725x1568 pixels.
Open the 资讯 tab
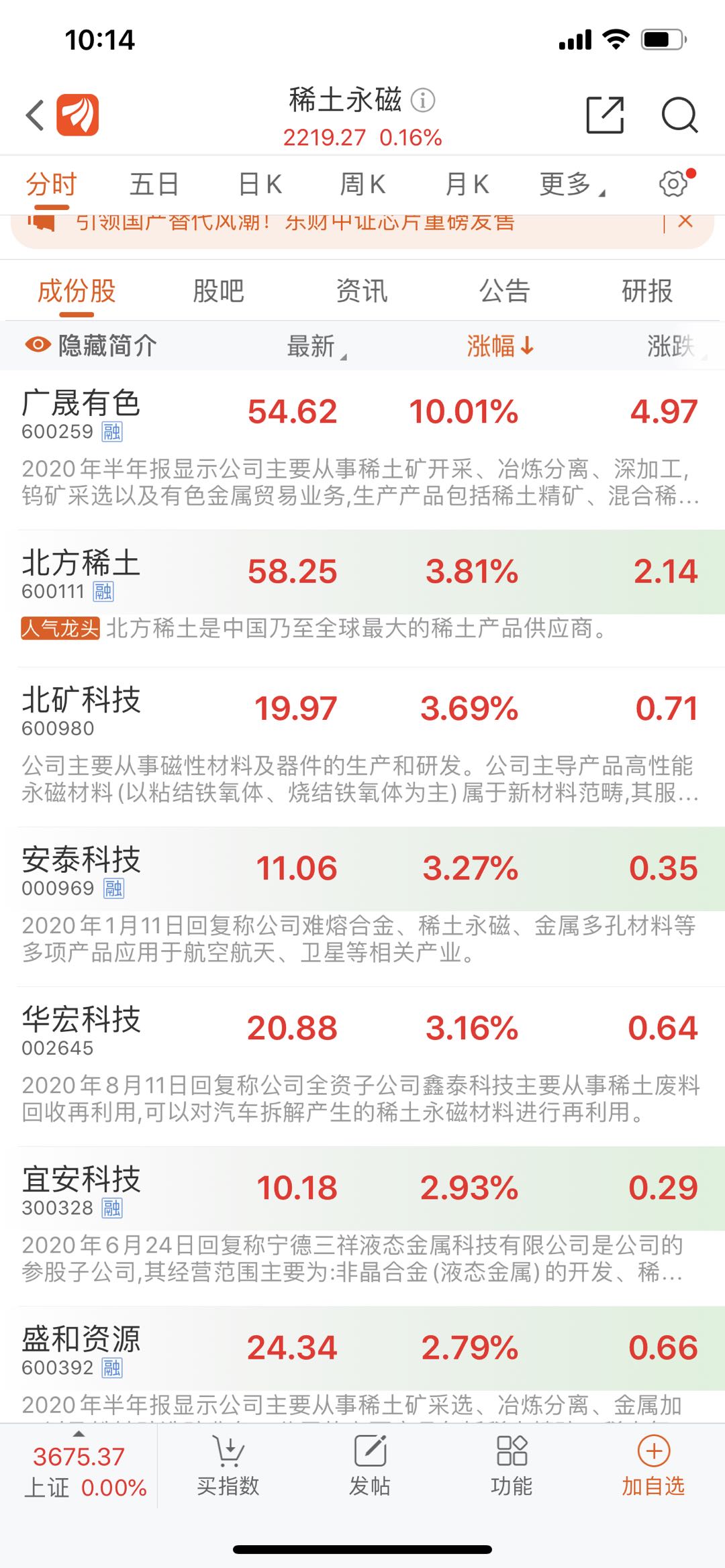(x=362, y=291)
